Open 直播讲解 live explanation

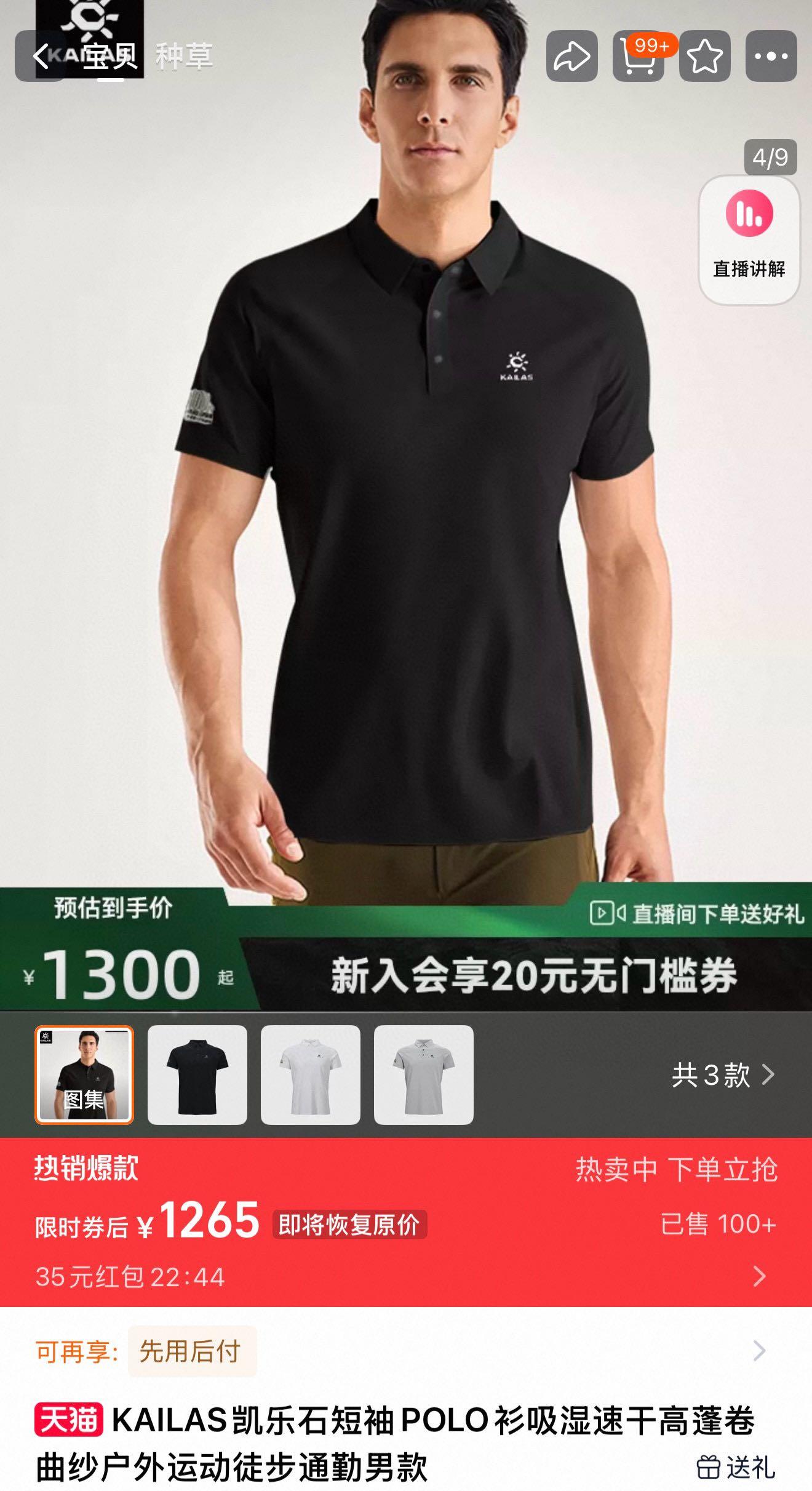(x=749, y=240)
